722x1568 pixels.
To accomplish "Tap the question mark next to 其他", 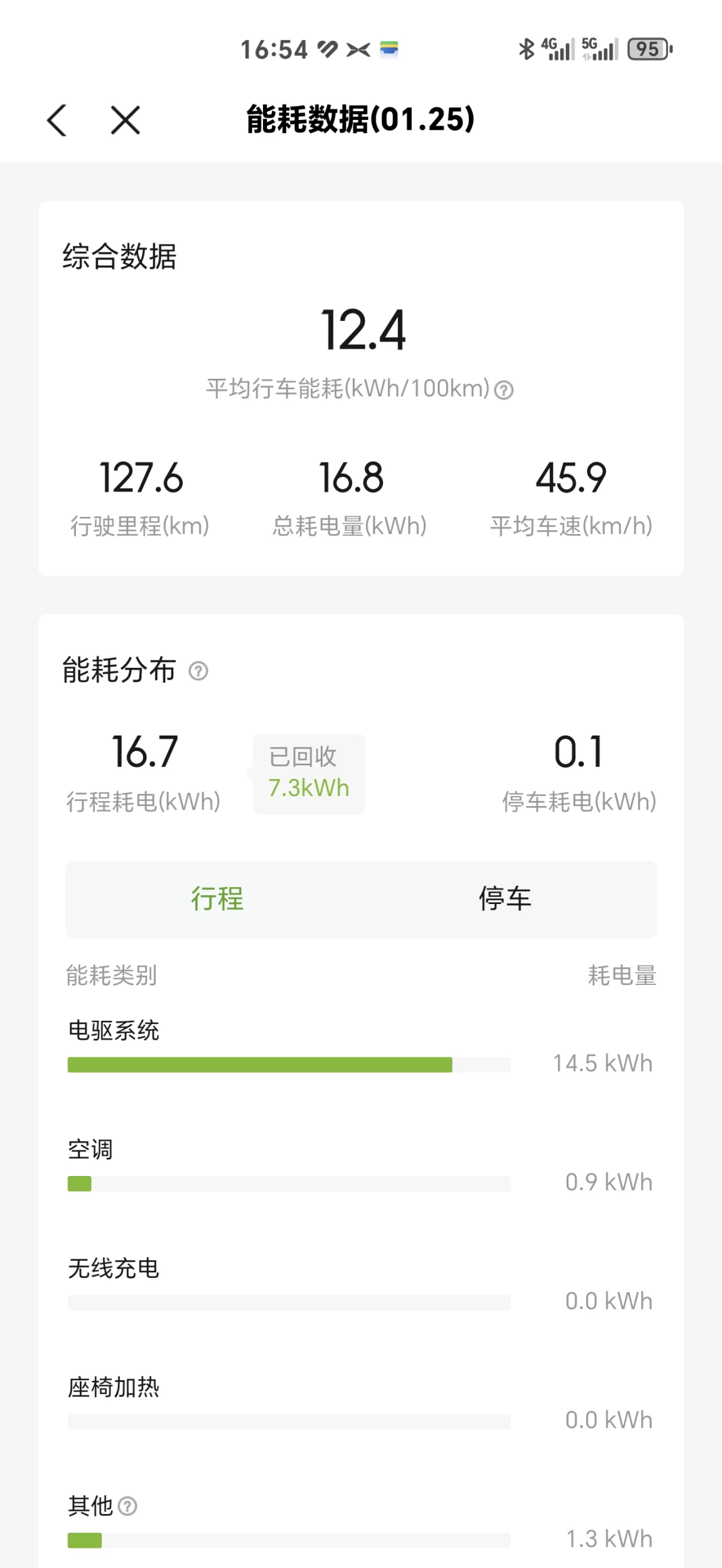I will (x=127, y=1506).
